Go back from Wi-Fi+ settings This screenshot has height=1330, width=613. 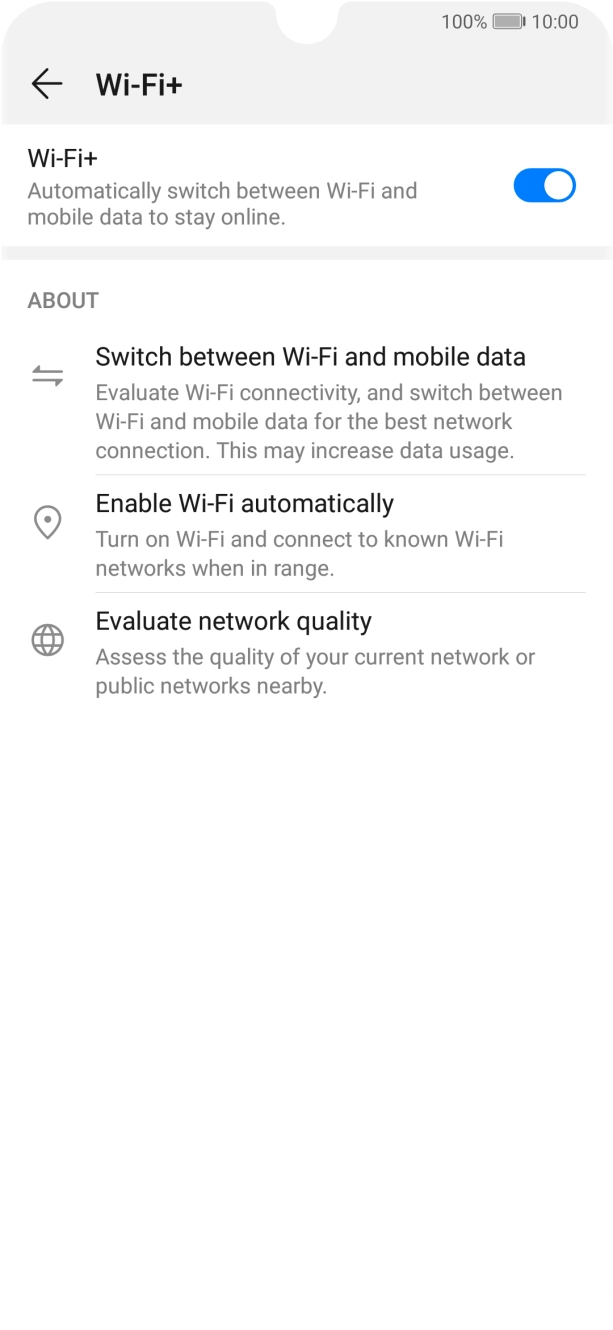46,85
